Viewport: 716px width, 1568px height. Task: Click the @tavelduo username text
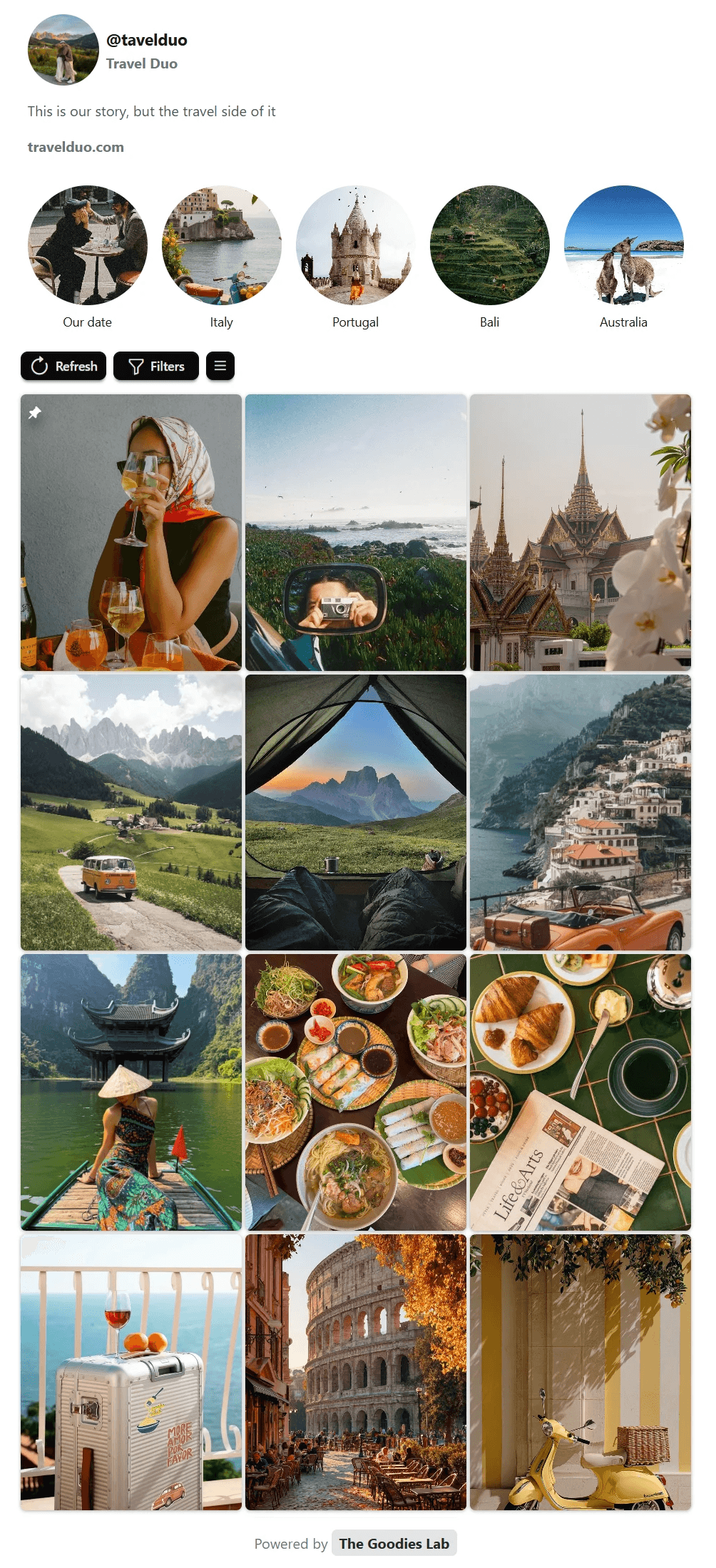pyautogui.click(x=146, y=41)
